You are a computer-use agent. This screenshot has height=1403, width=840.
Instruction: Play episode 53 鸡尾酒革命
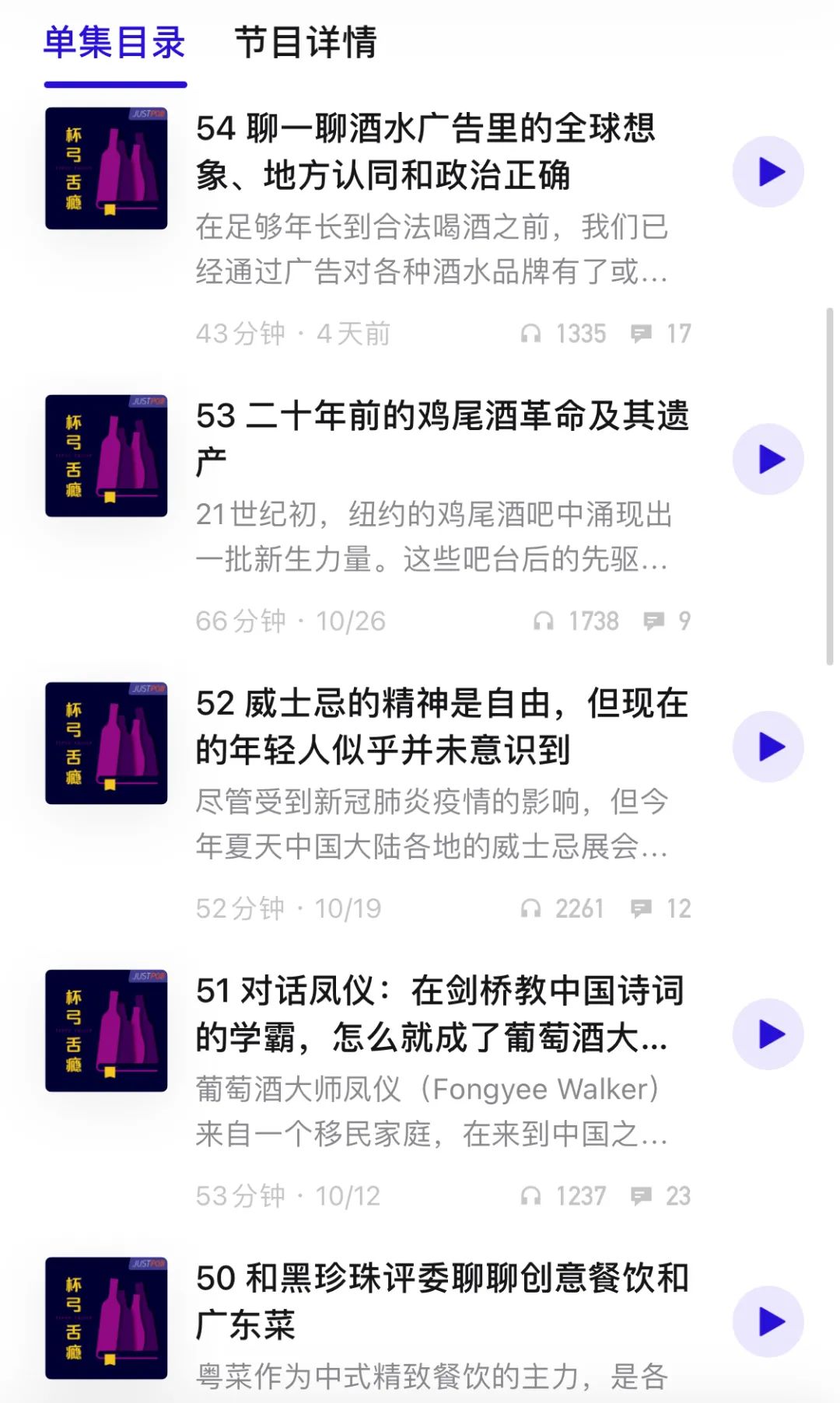click(x=768, y=460)
